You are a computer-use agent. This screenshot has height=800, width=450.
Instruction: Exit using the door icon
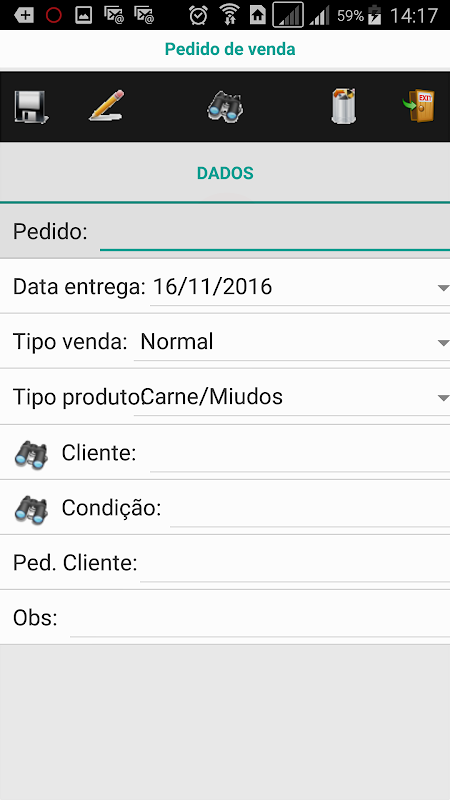click(x=419, y=106)
